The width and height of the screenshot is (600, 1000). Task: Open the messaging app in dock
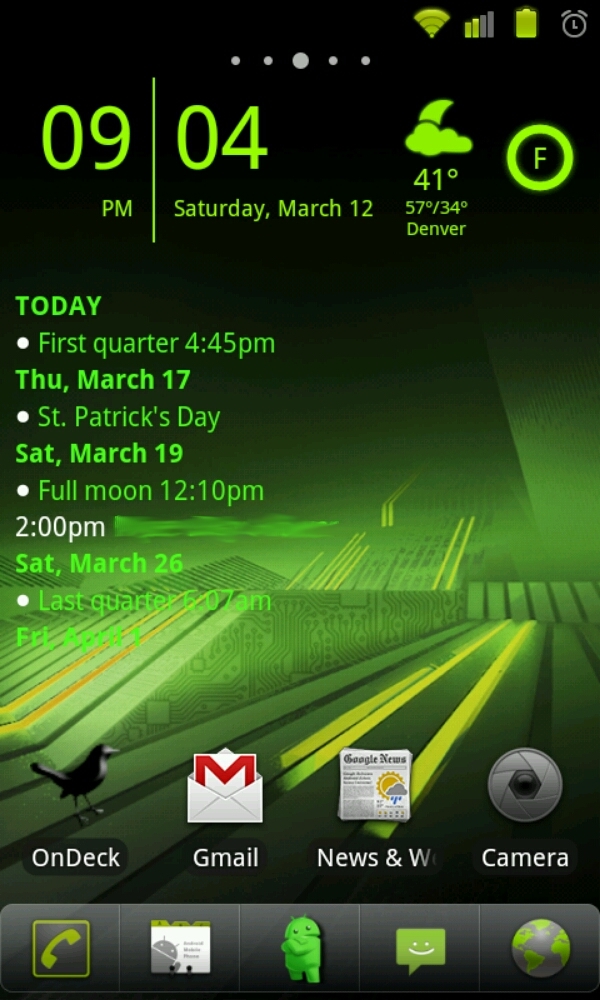point(420,948)
